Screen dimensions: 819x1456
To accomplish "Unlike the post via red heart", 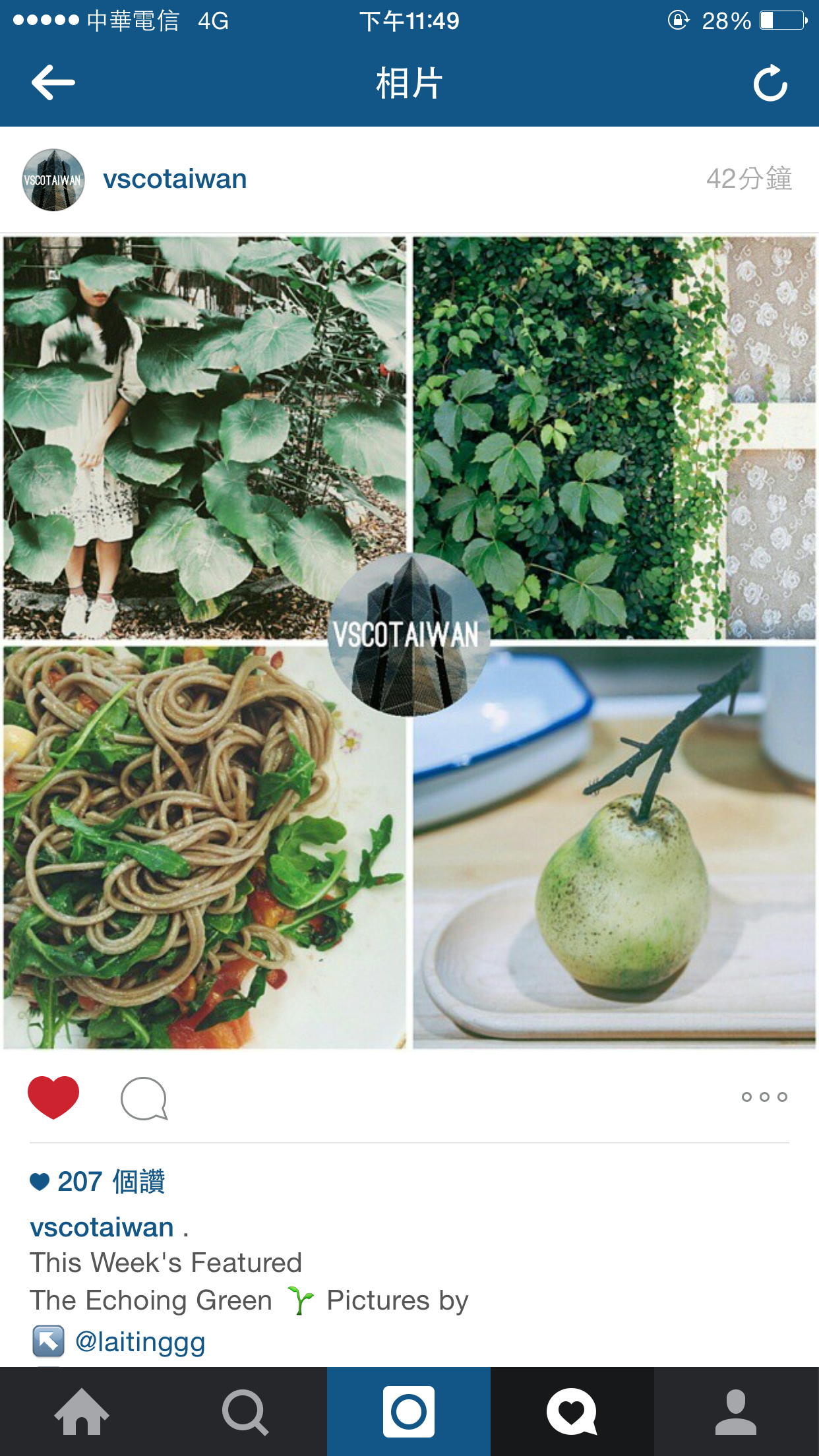I will [53, 1097].
